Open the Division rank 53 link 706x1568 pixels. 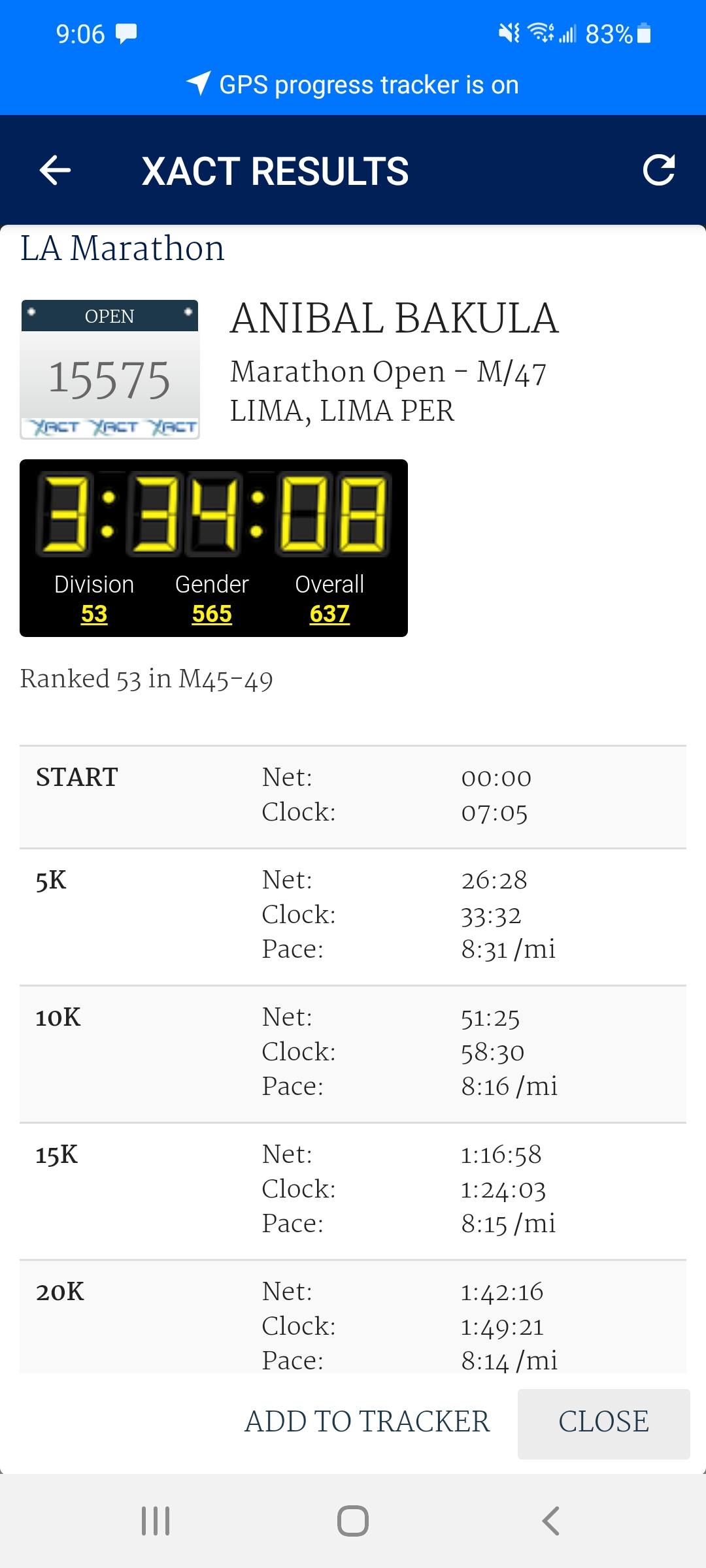click(x=94, y=613)
